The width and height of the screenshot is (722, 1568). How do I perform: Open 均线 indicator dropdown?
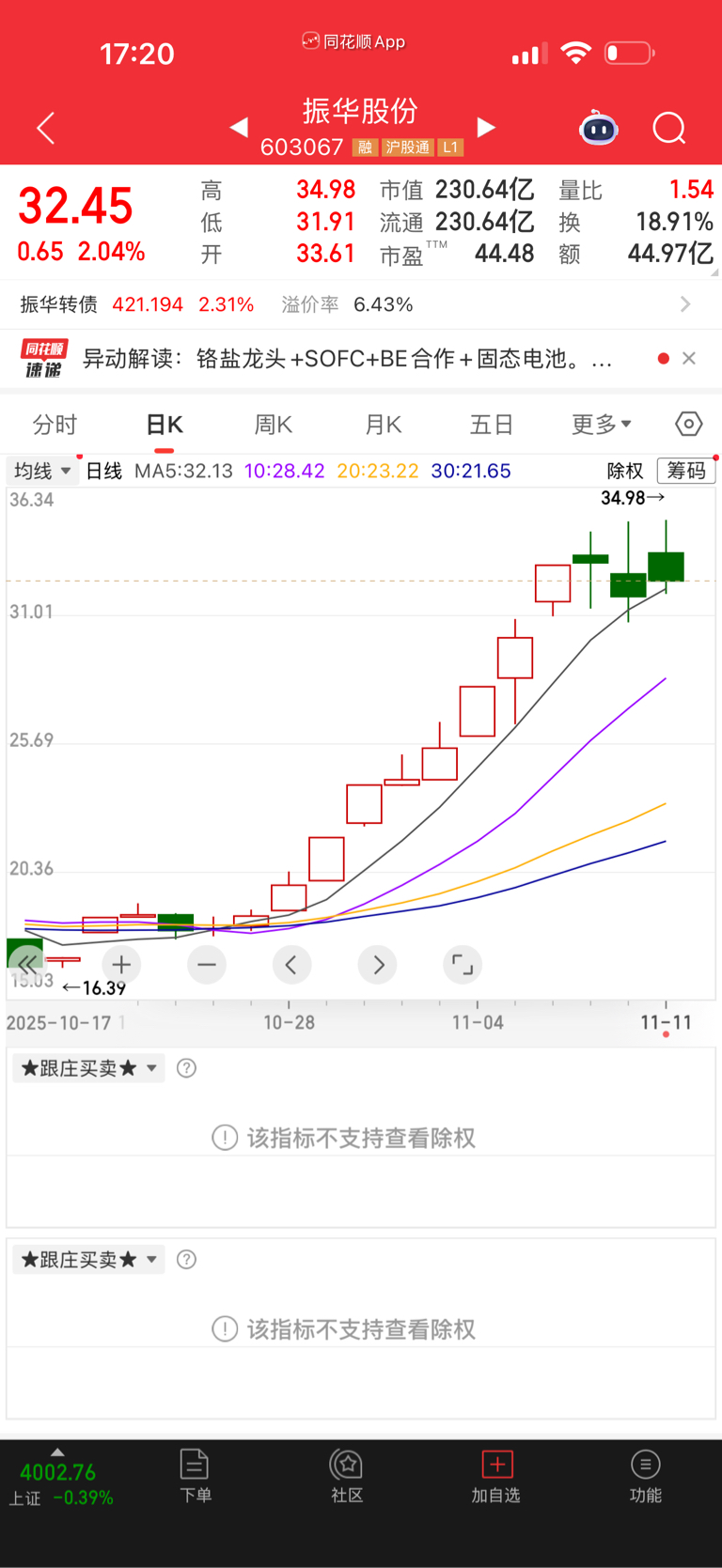(43, 471)
